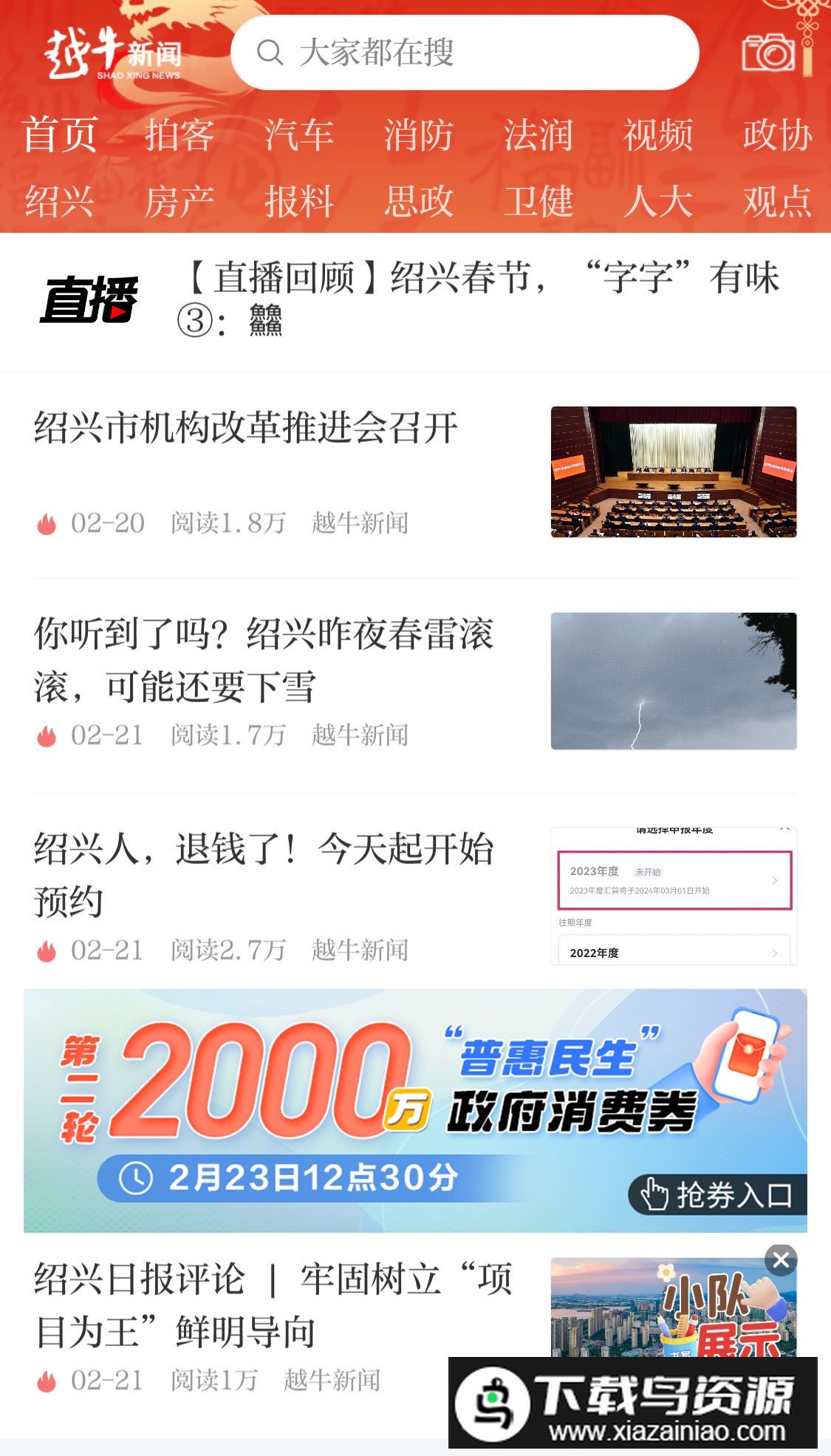Dismiss the floating 小队展示 ad

(x=781, y=1260)
